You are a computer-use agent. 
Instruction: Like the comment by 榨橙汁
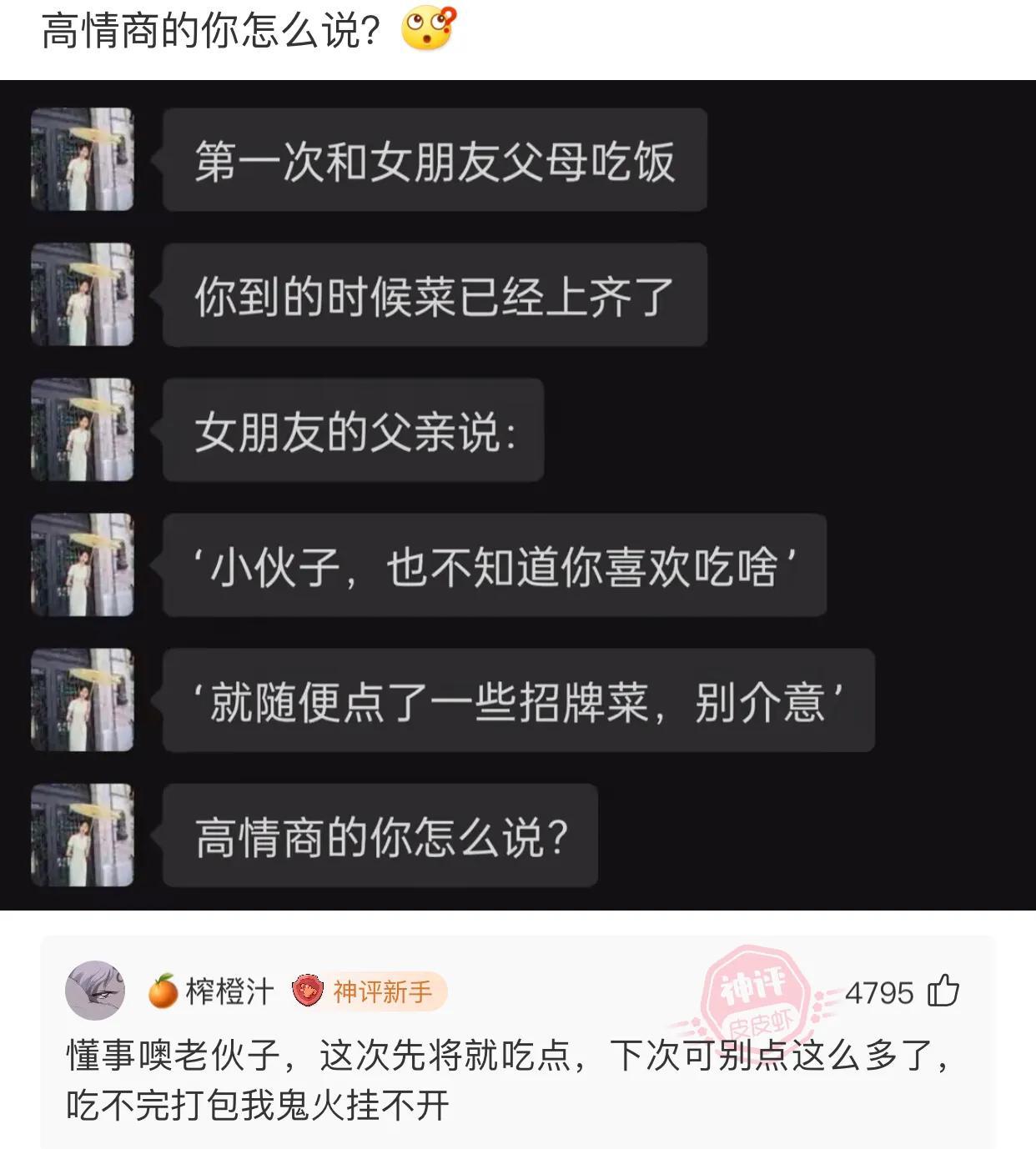point(943,991)
